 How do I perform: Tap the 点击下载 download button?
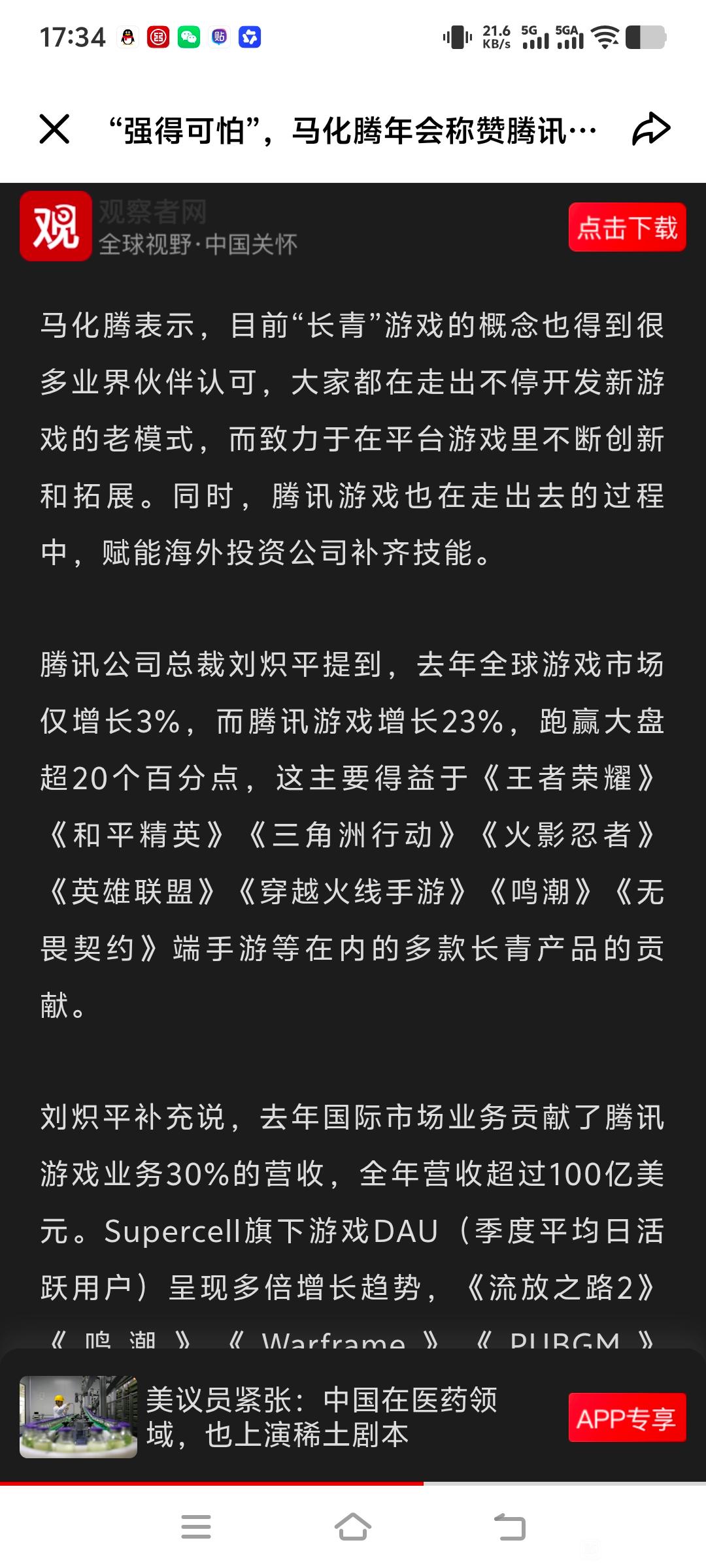627,227
